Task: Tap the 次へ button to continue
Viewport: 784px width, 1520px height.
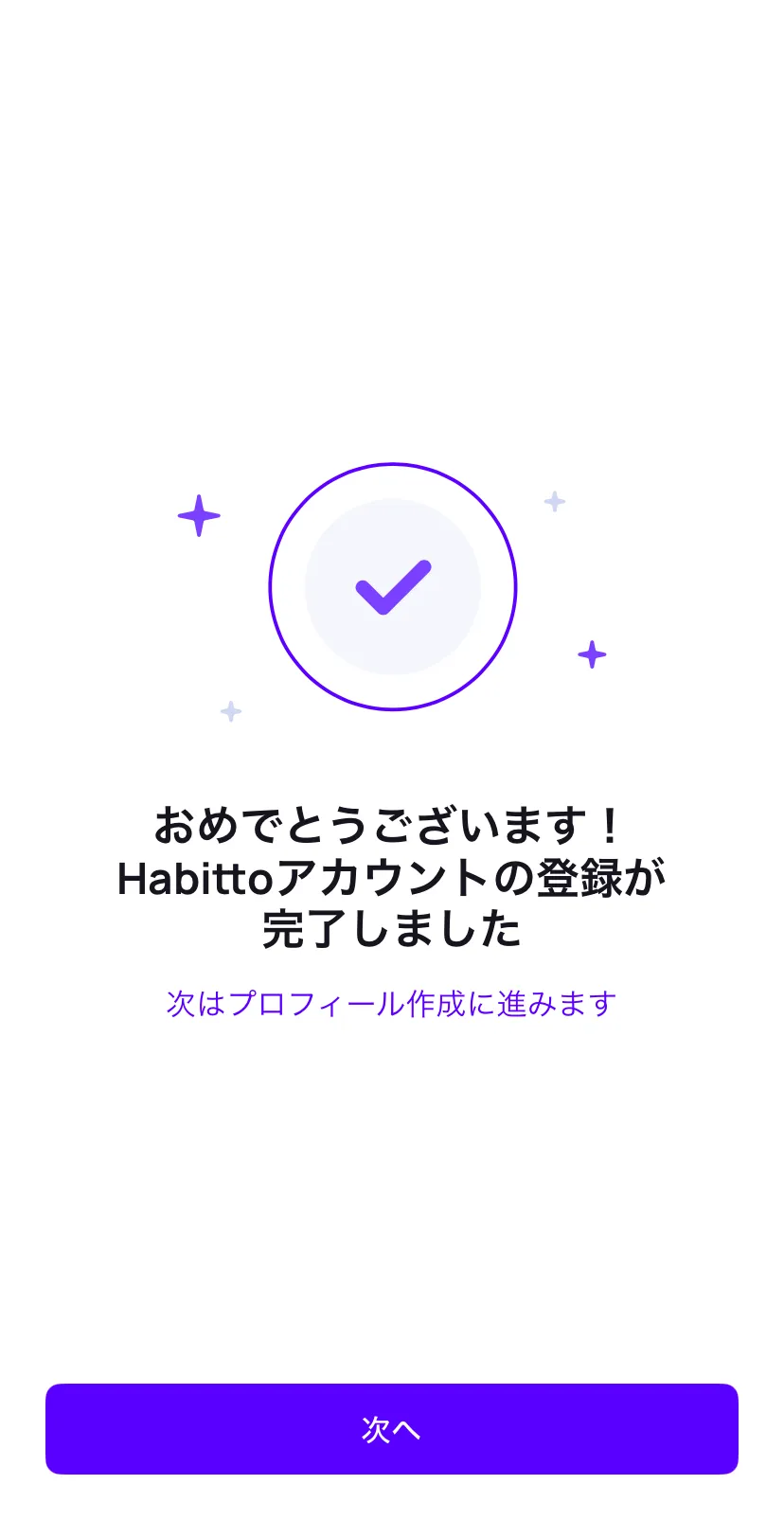Action: tap(392, 1428)
